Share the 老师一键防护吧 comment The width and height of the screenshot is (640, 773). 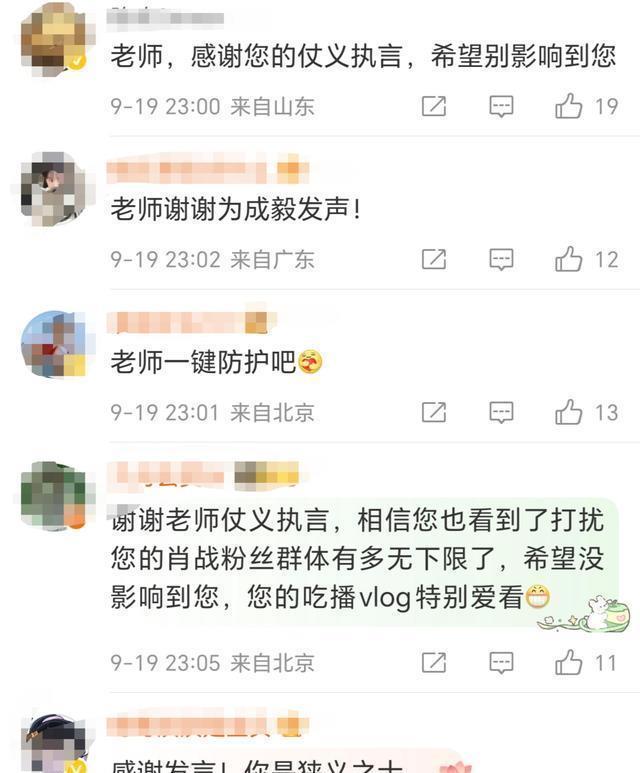pos(434,411)
